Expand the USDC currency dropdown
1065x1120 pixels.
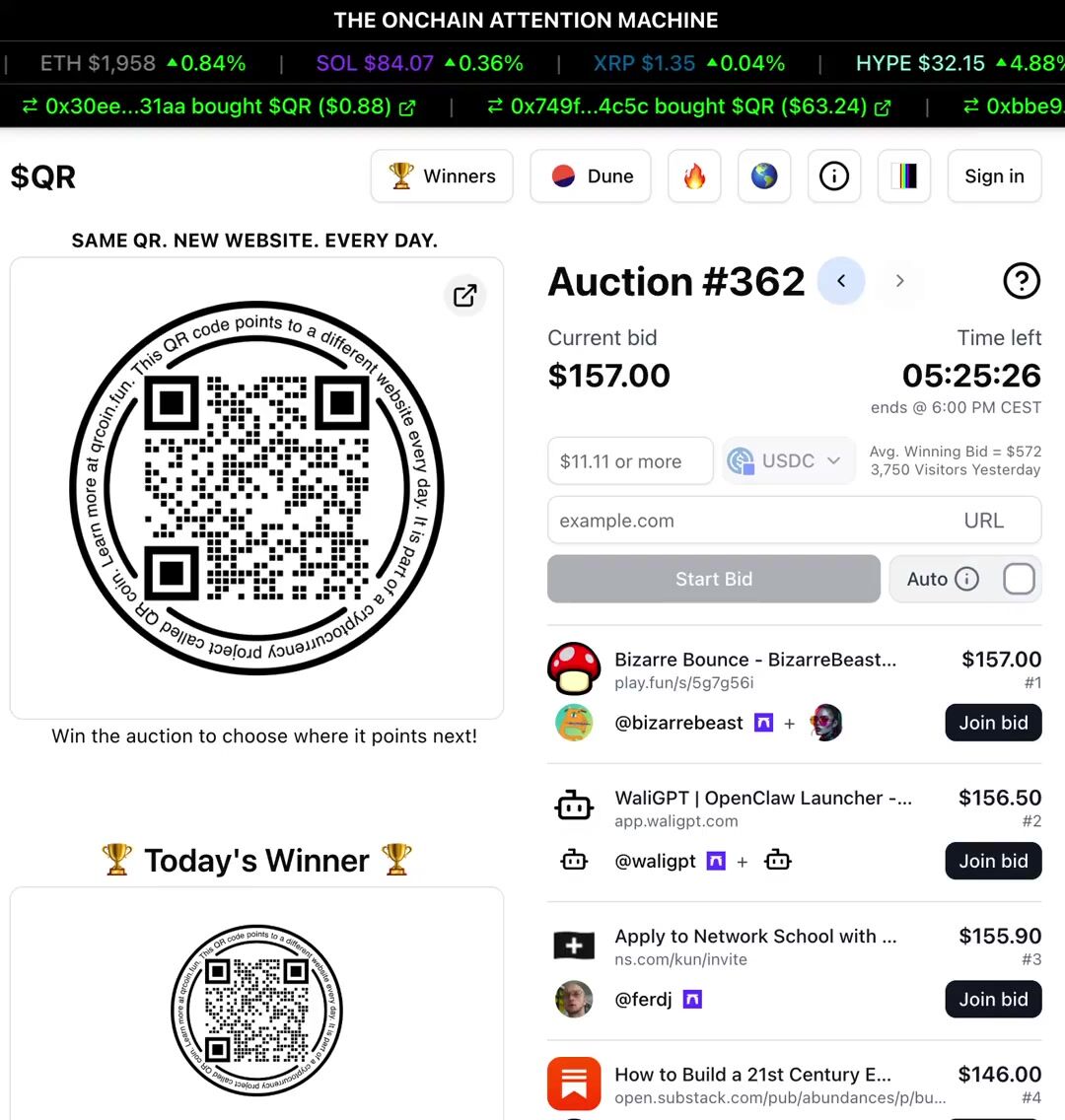tap(788, 461)
